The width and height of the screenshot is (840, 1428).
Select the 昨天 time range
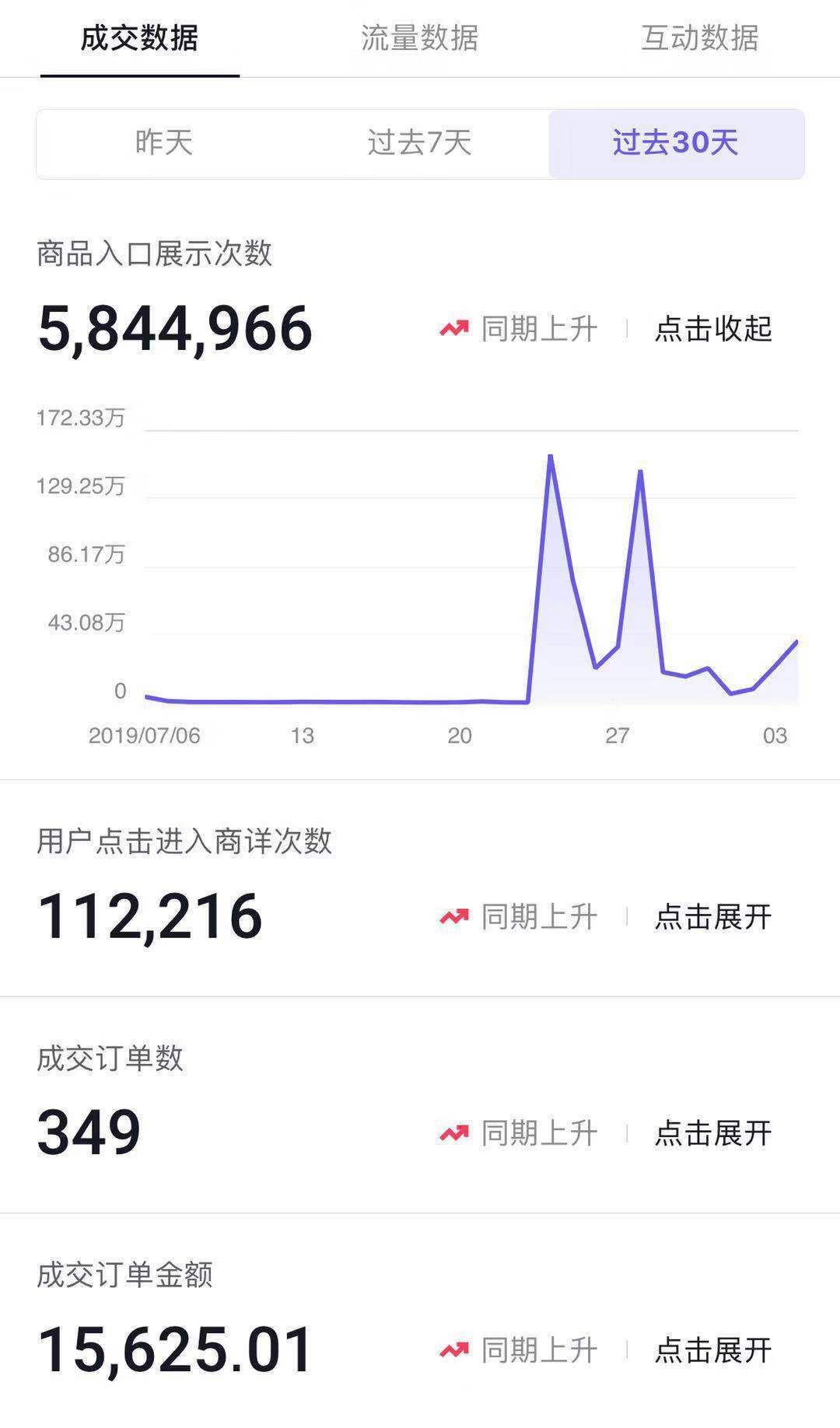[164, 143]
